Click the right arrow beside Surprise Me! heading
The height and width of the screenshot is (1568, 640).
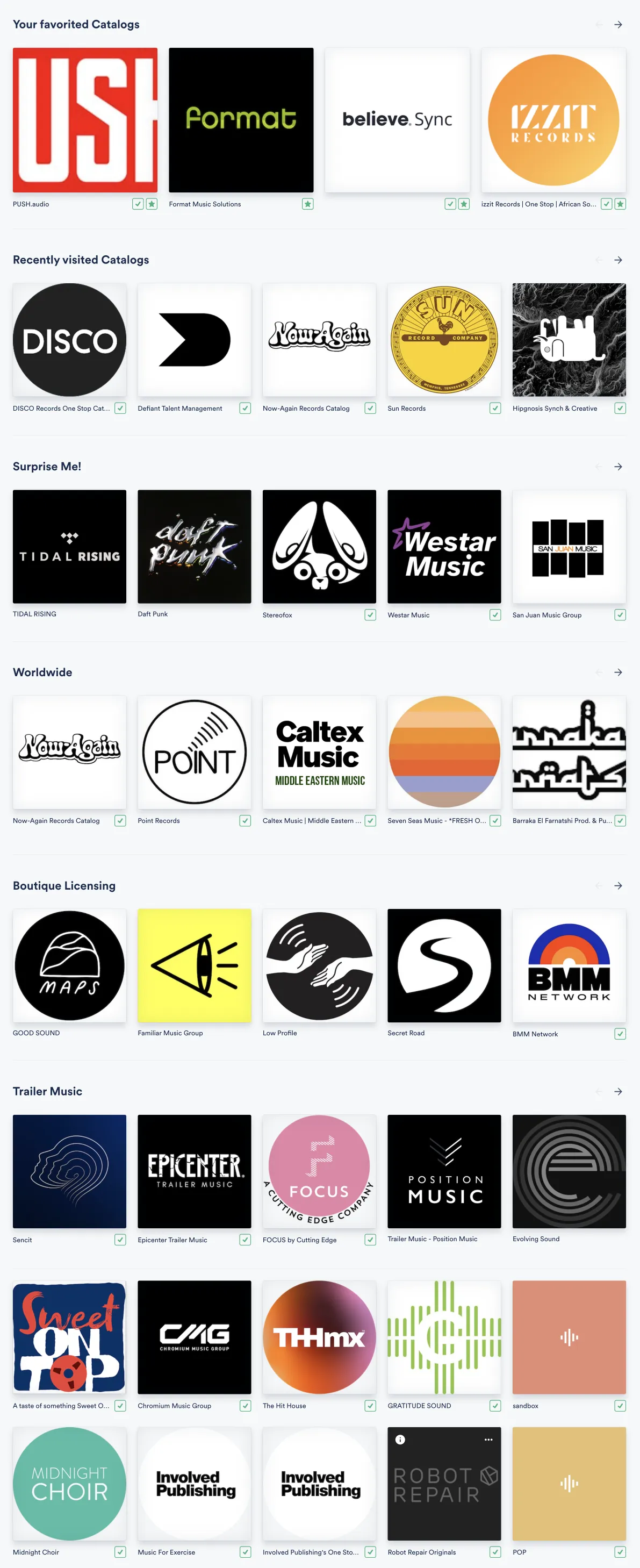[618, 466]
